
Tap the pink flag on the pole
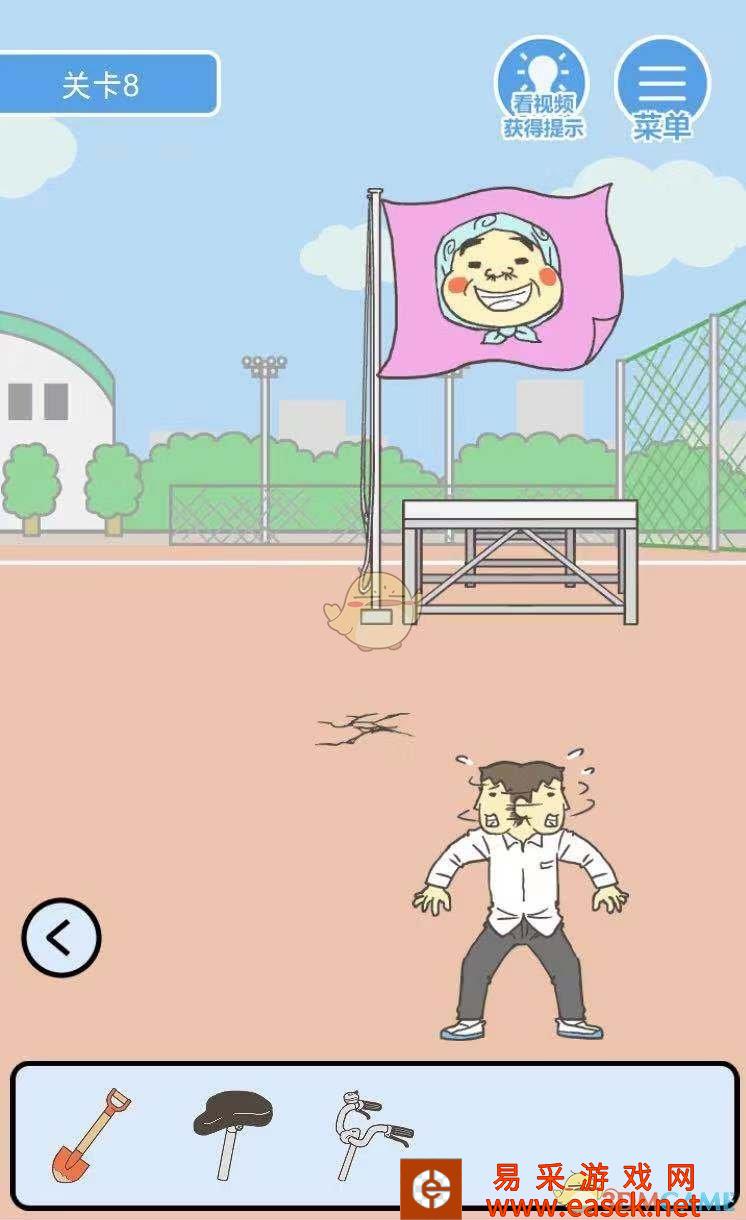pyautogui.click(x=498, y=280)
